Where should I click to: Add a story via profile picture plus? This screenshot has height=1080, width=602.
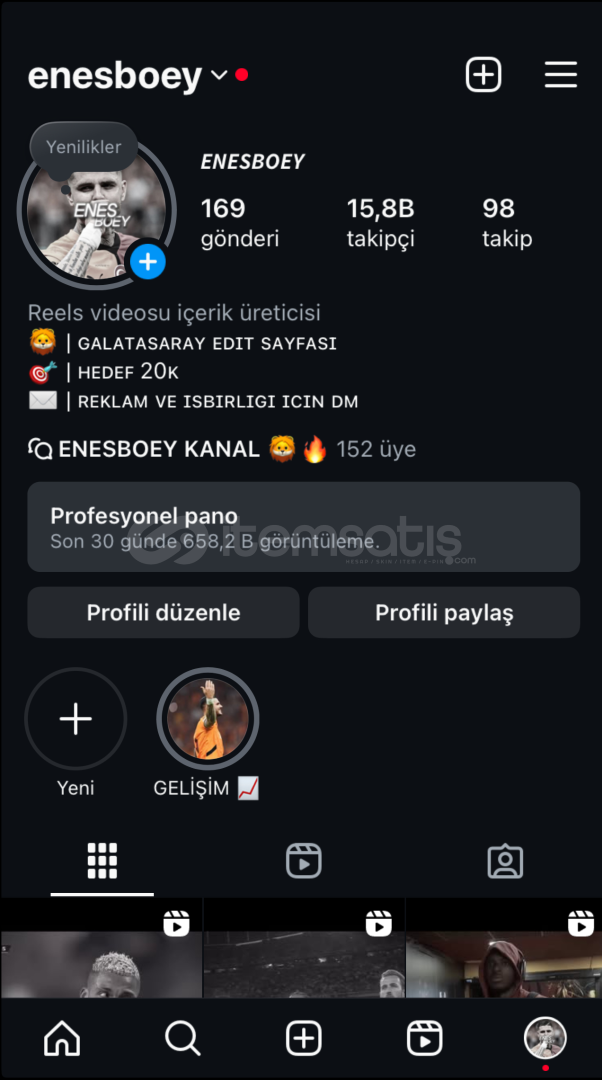[148, 262]
